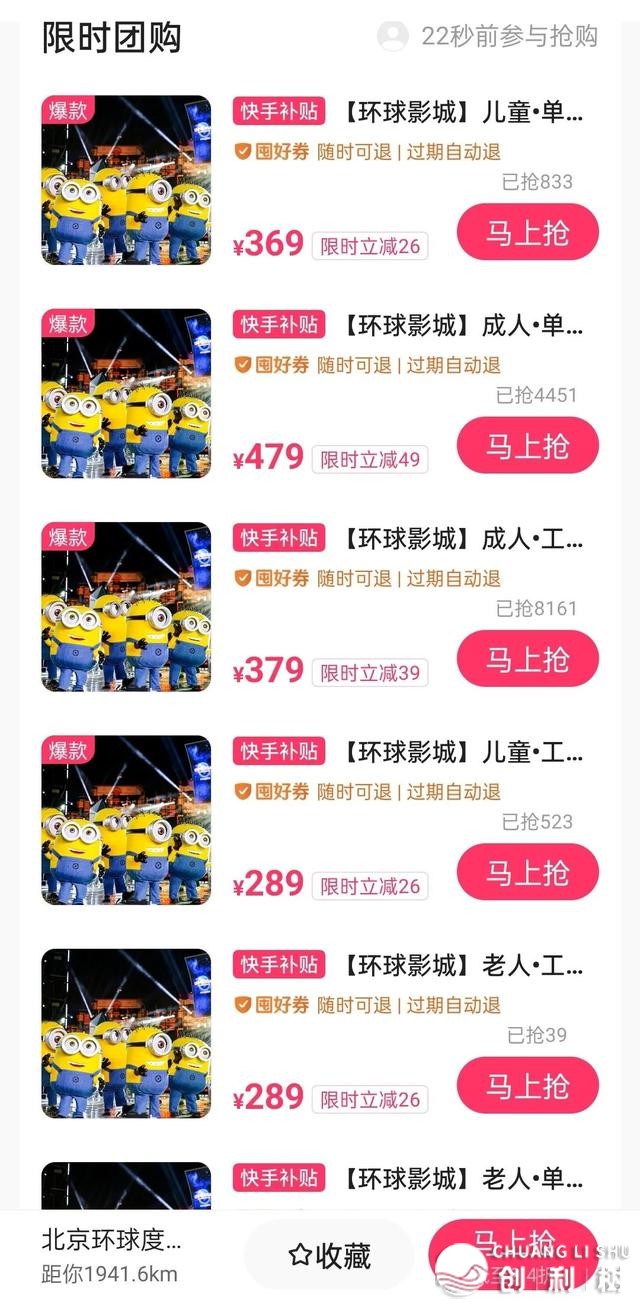Screen dimensions: 640x1305
Task: Open the 儿童·工 ticket image priced ¥289
Action: click(126, 819)
